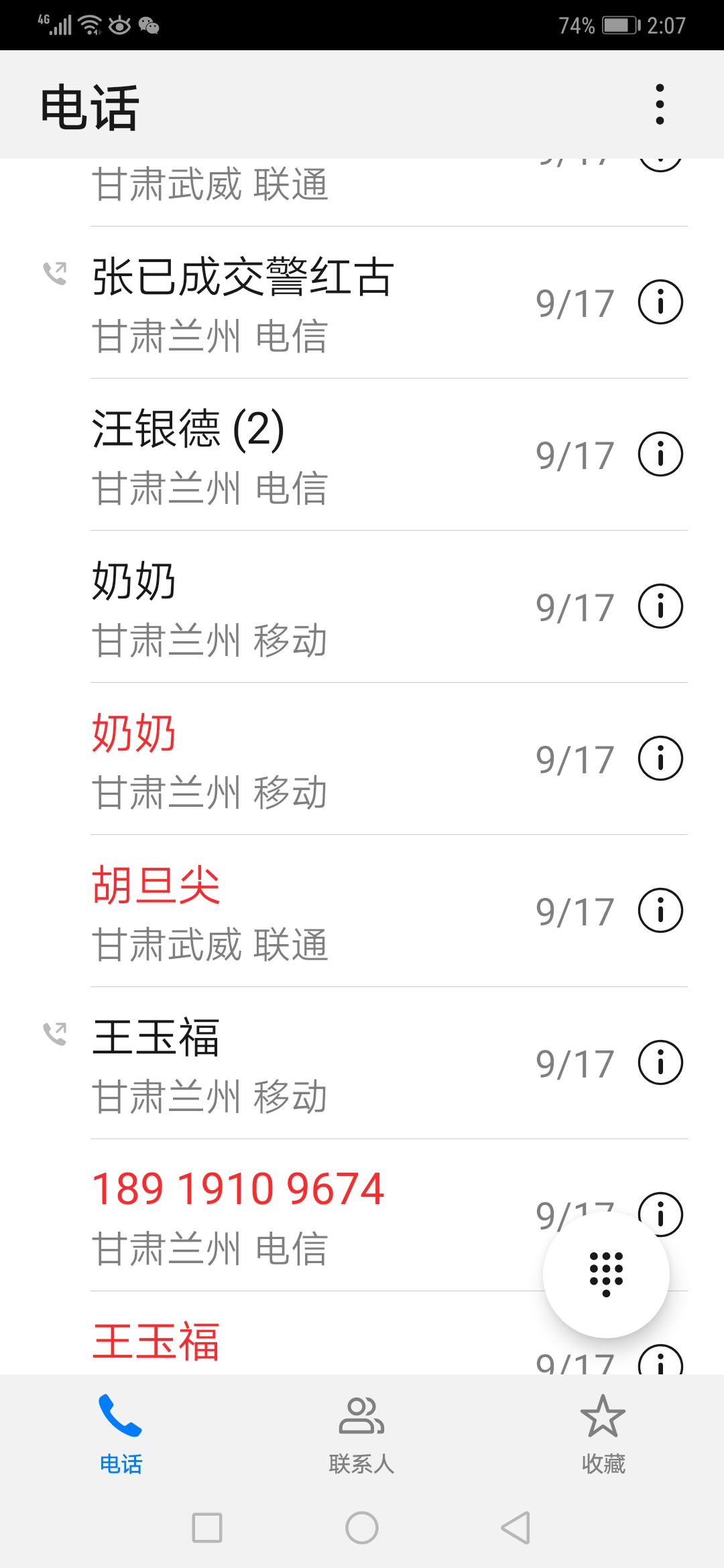Open info for 汪银德 (2) entry
The height and width of the screenshot is (1568, 724).
click(x=660, y=454)
